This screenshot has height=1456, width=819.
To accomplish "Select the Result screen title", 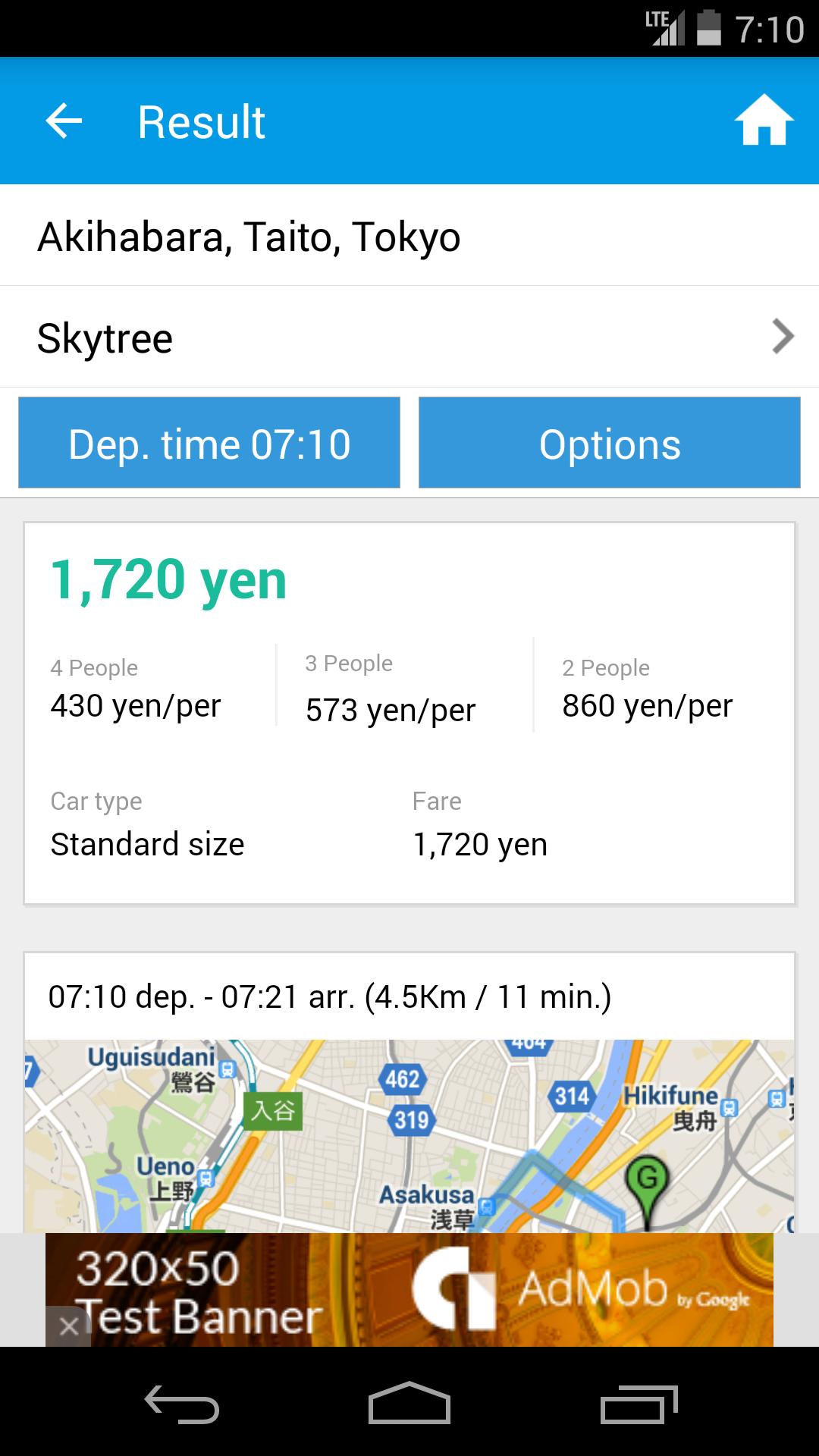I will (199, 121).
